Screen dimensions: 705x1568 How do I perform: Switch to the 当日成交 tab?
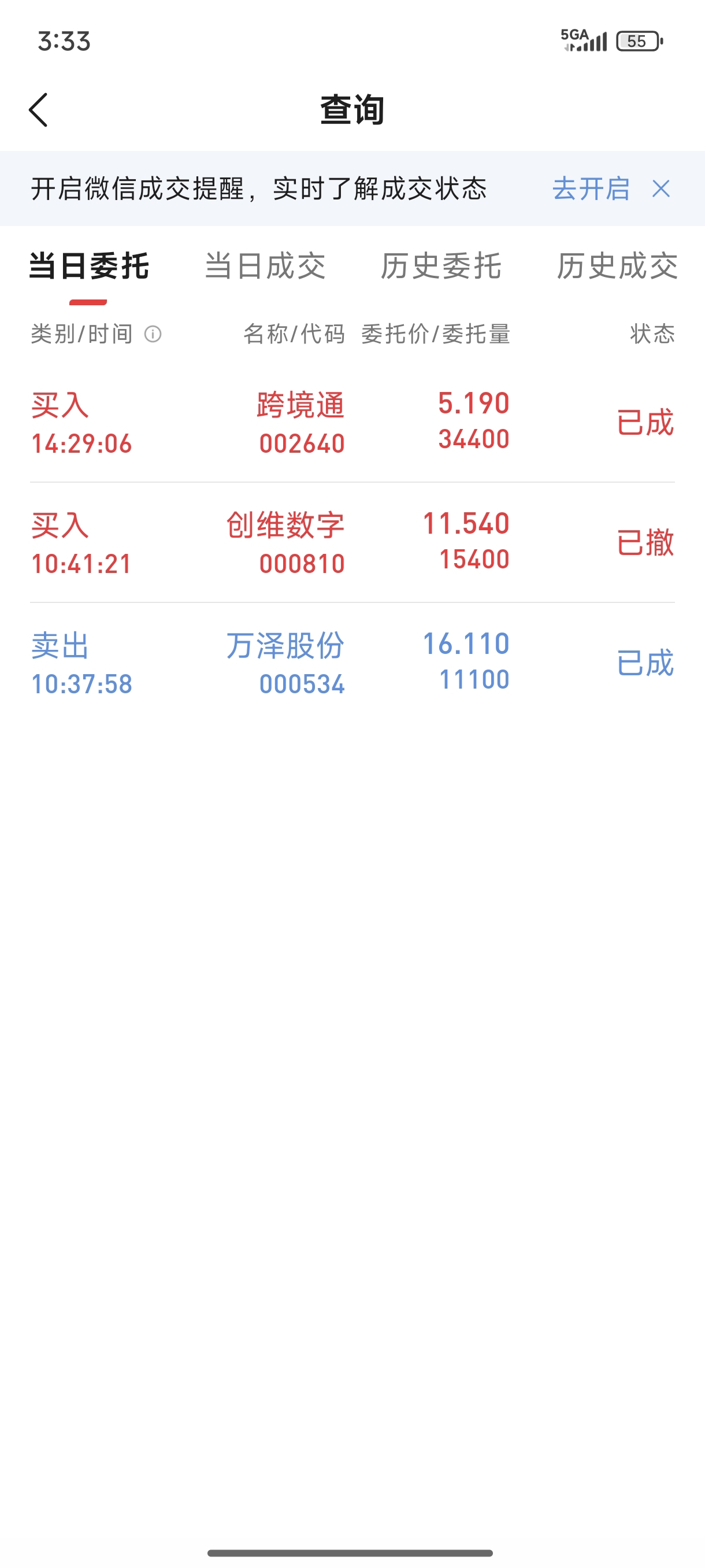[265, 266]
